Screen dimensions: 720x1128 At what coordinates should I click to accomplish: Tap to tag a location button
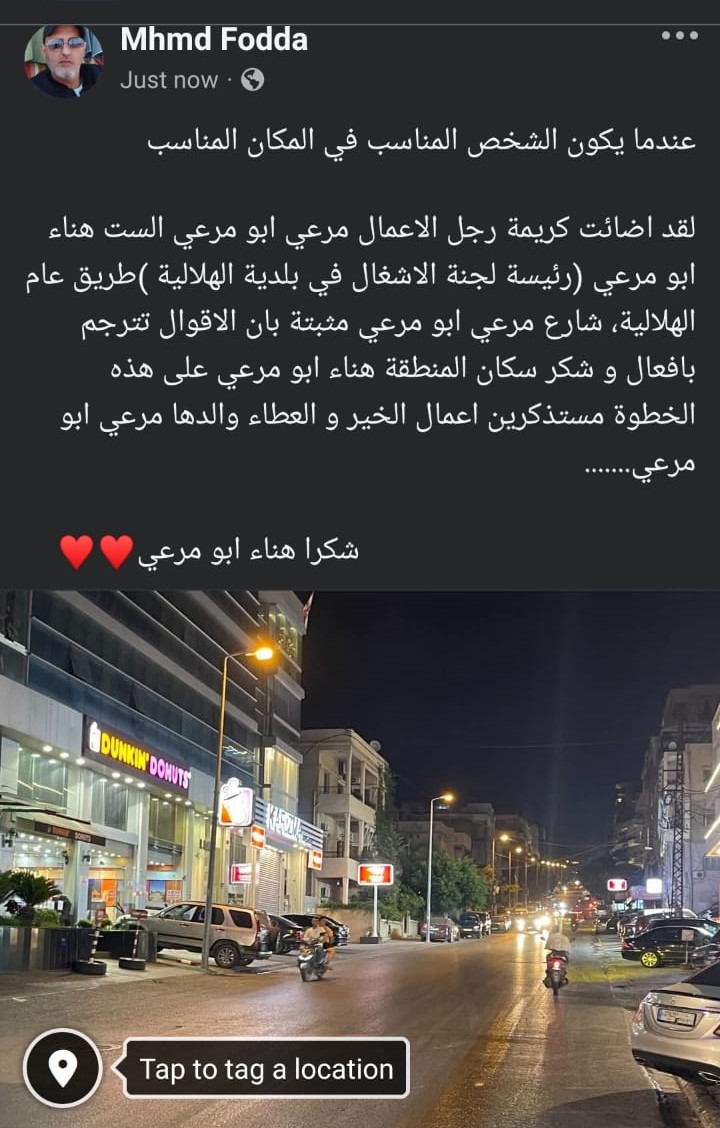tap(266, 1068)
